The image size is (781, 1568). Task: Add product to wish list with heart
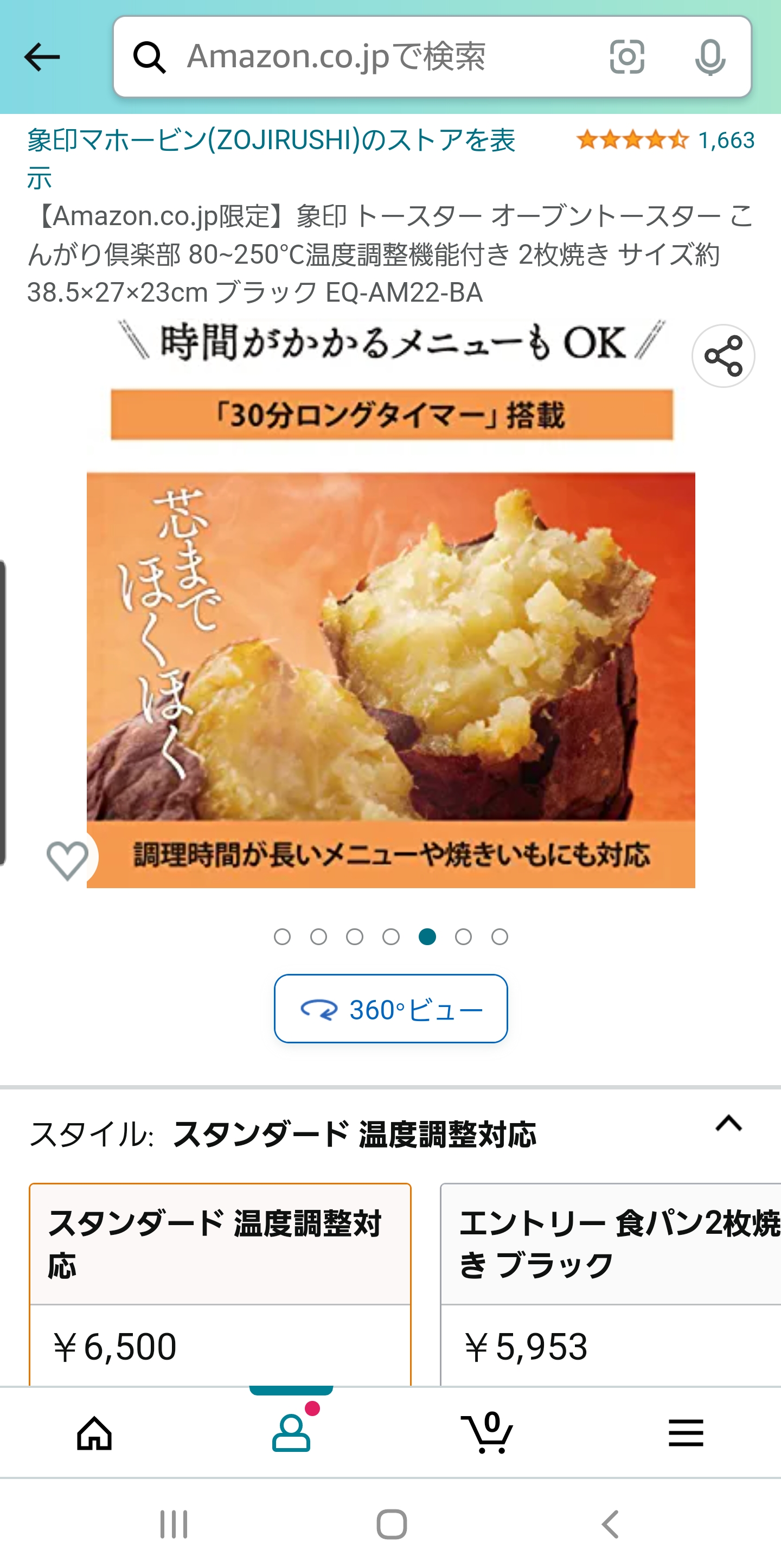pyautogui.click(x=67, y=860)
